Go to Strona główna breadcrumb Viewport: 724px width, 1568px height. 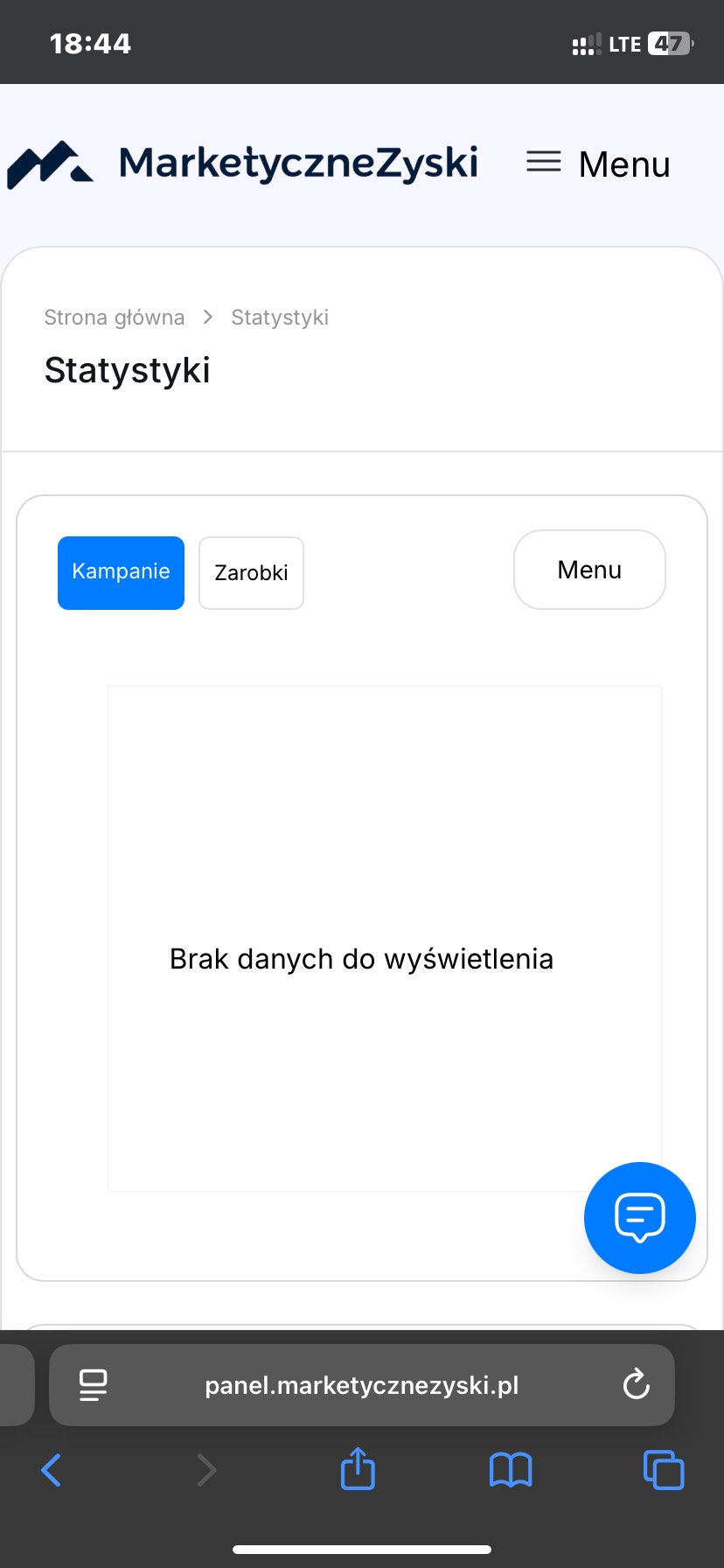115,318
